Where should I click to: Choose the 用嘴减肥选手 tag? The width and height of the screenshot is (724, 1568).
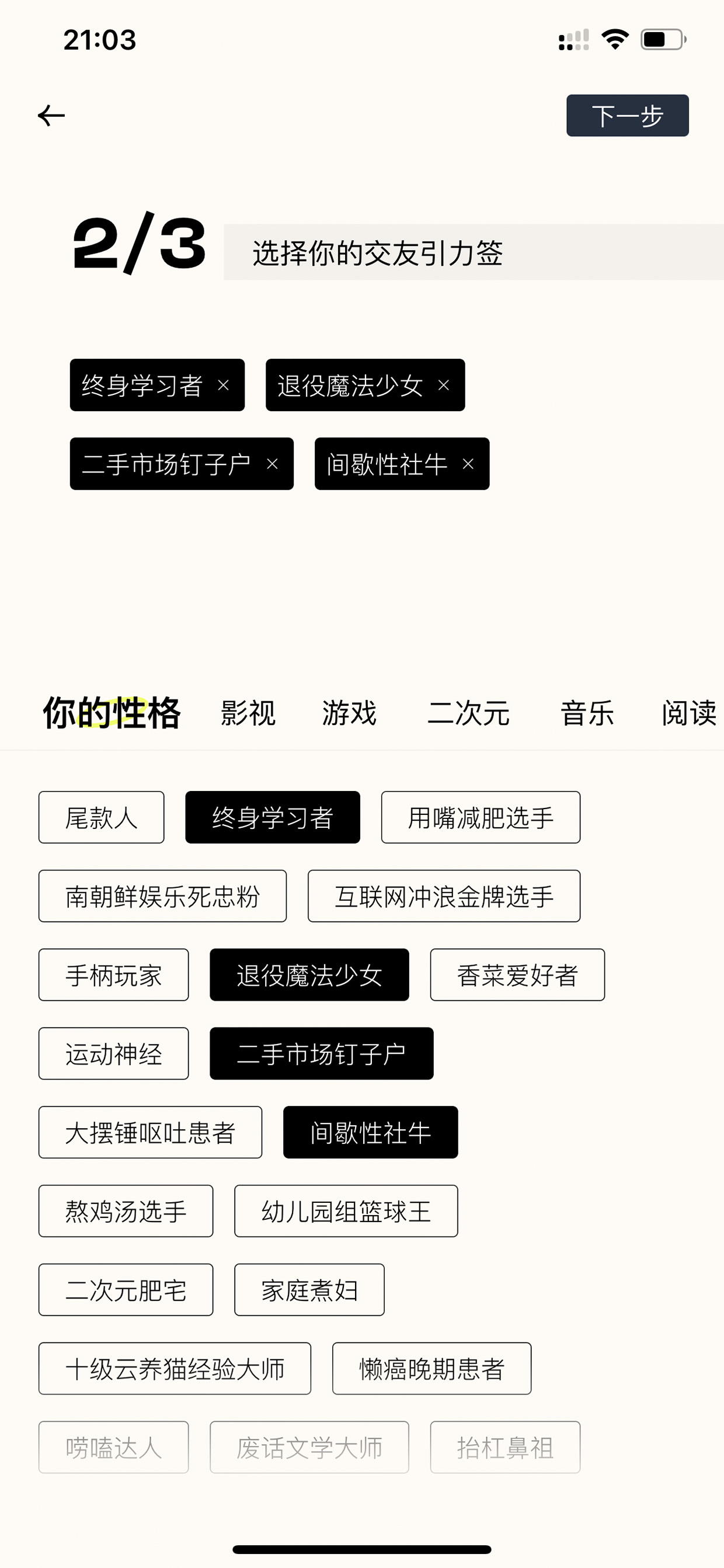click(481, 817)
